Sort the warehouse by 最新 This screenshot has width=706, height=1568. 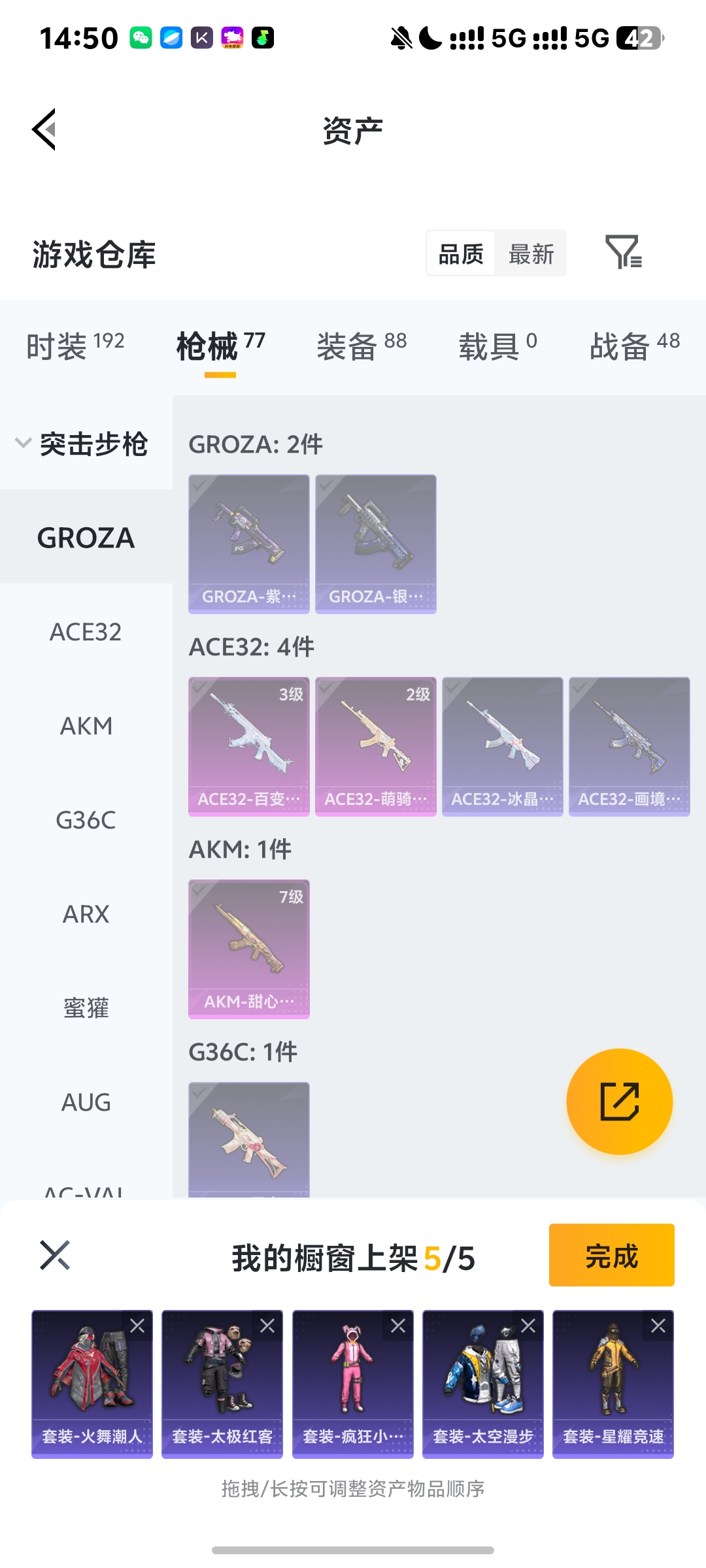click(531, 253)
